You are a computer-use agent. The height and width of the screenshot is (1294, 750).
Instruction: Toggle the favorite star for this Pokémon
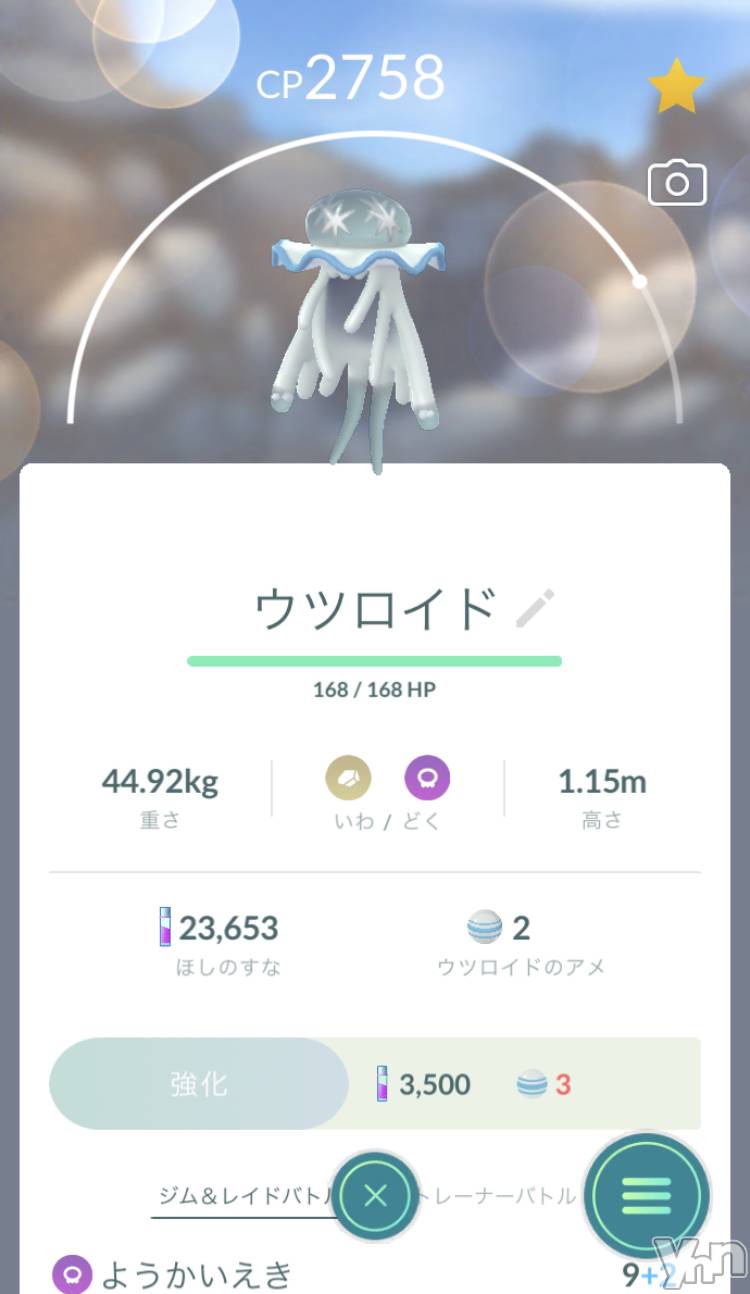pos(677,87)
